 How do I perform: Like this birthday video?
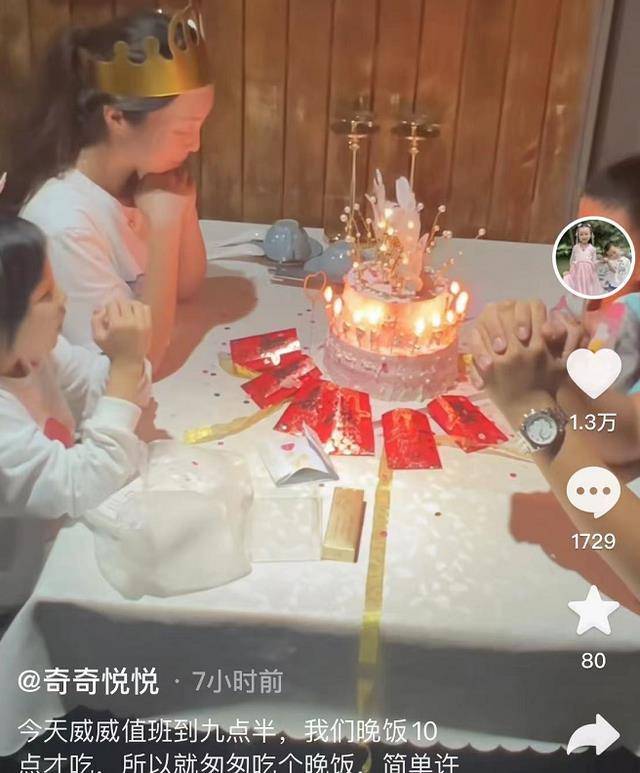[593, 372]
